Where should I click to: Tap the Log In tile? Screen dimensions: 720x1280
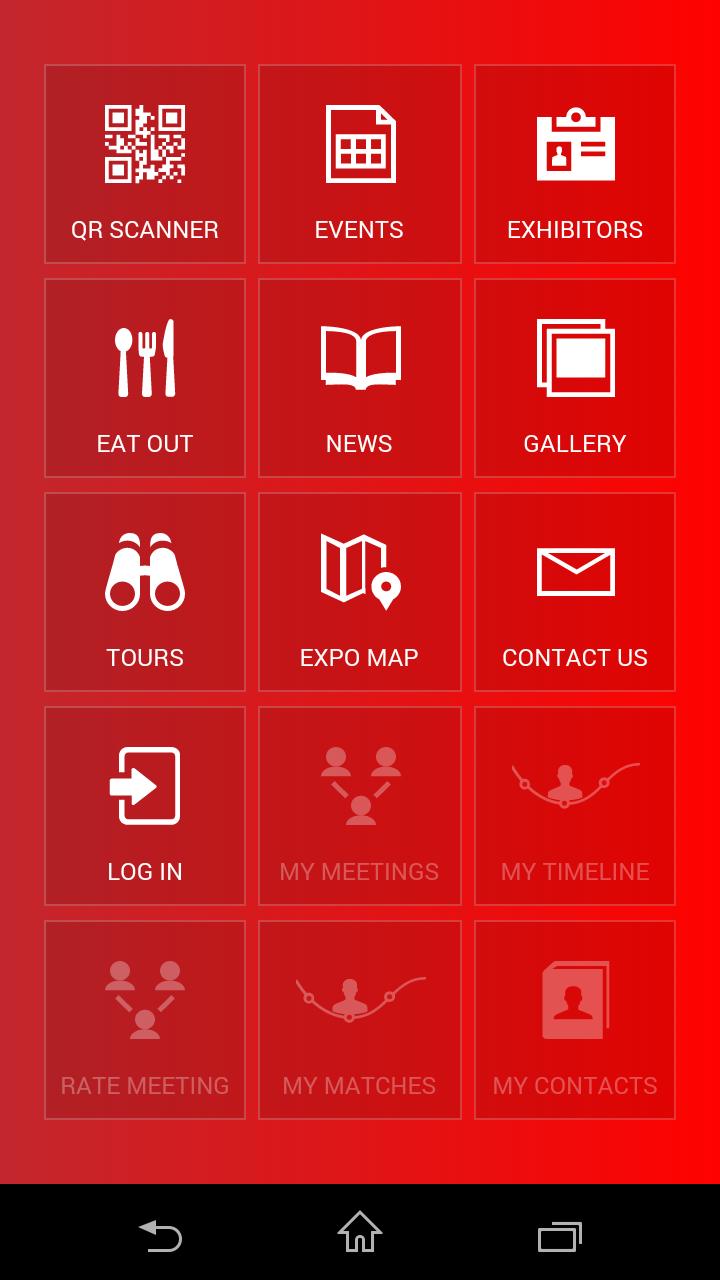(145, 806)
